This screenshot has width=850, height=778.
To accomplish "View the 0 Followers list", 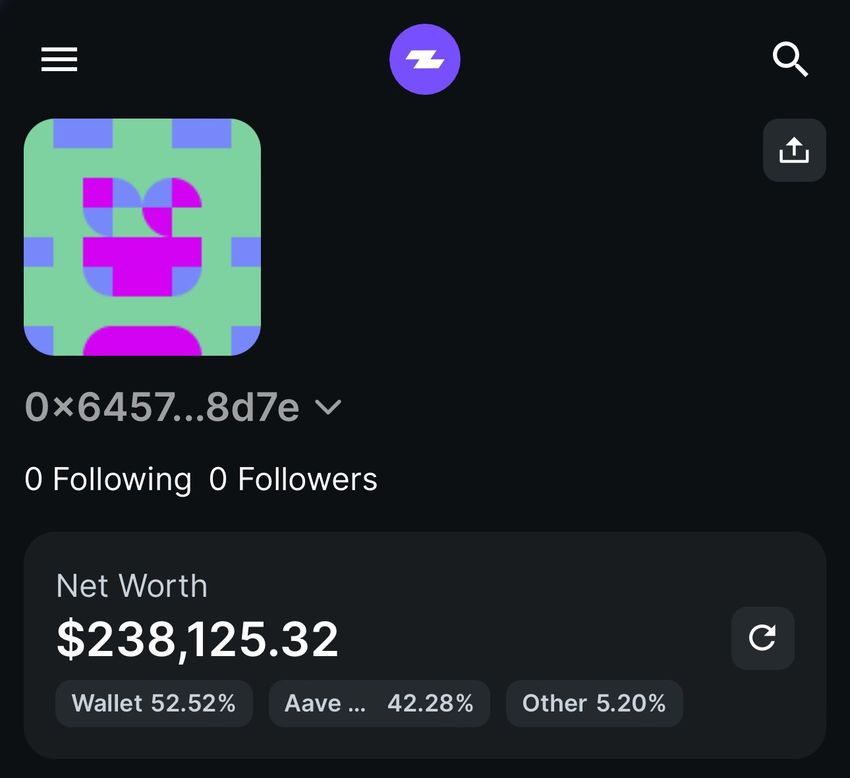I will 293,480.
